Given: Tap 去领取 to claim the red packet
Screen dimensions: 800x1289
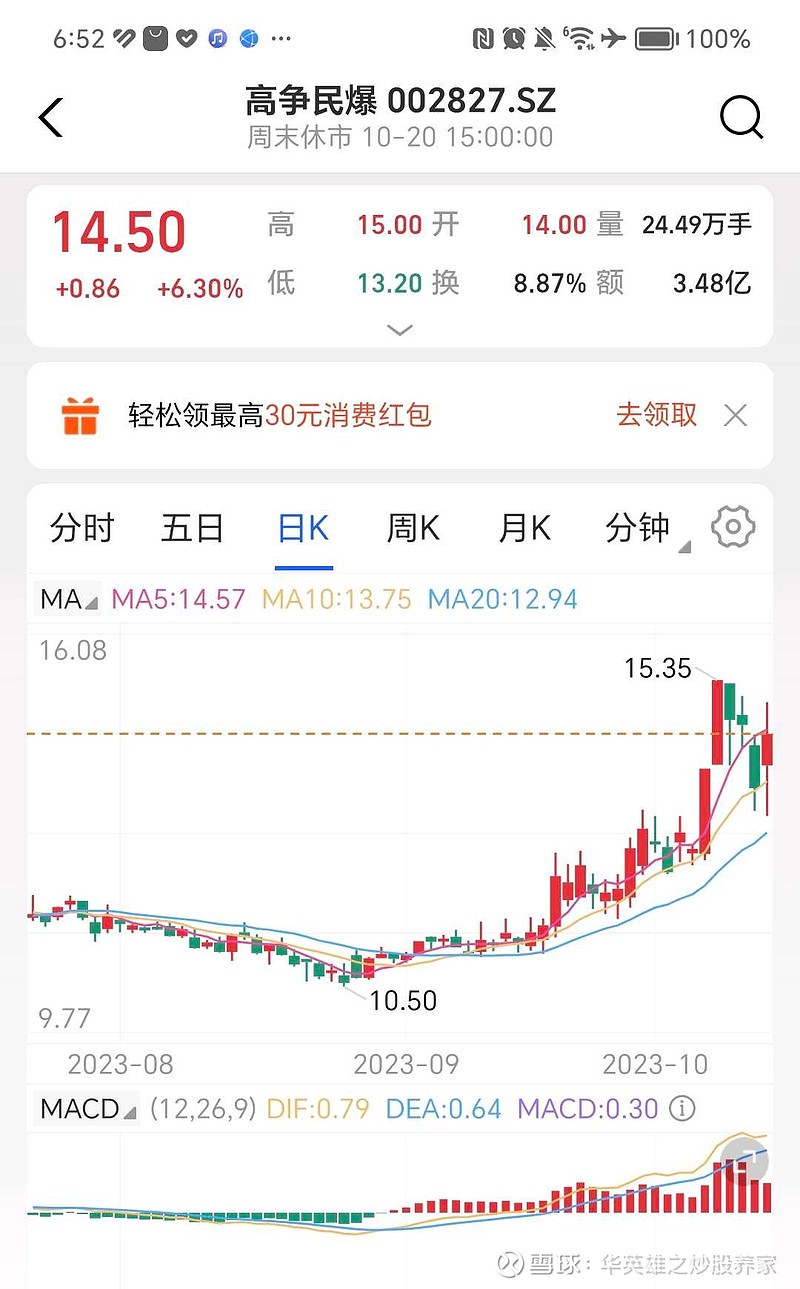Looking at the screenshot, I should (x=656, y=414).
